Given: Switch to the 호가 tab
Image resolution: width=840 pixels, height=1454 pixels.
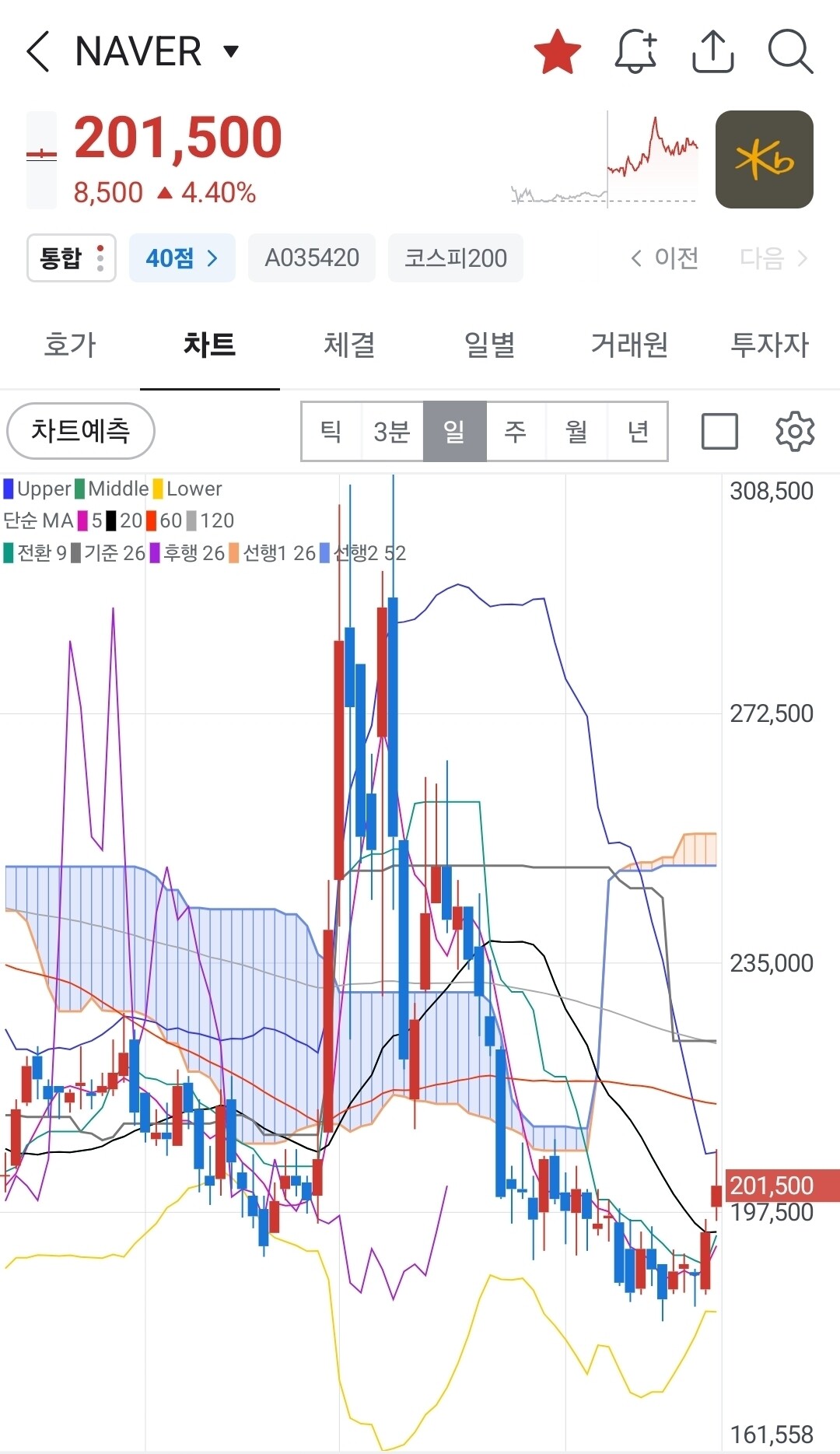Looking at the screenshot, I should [x=70, y=345].
